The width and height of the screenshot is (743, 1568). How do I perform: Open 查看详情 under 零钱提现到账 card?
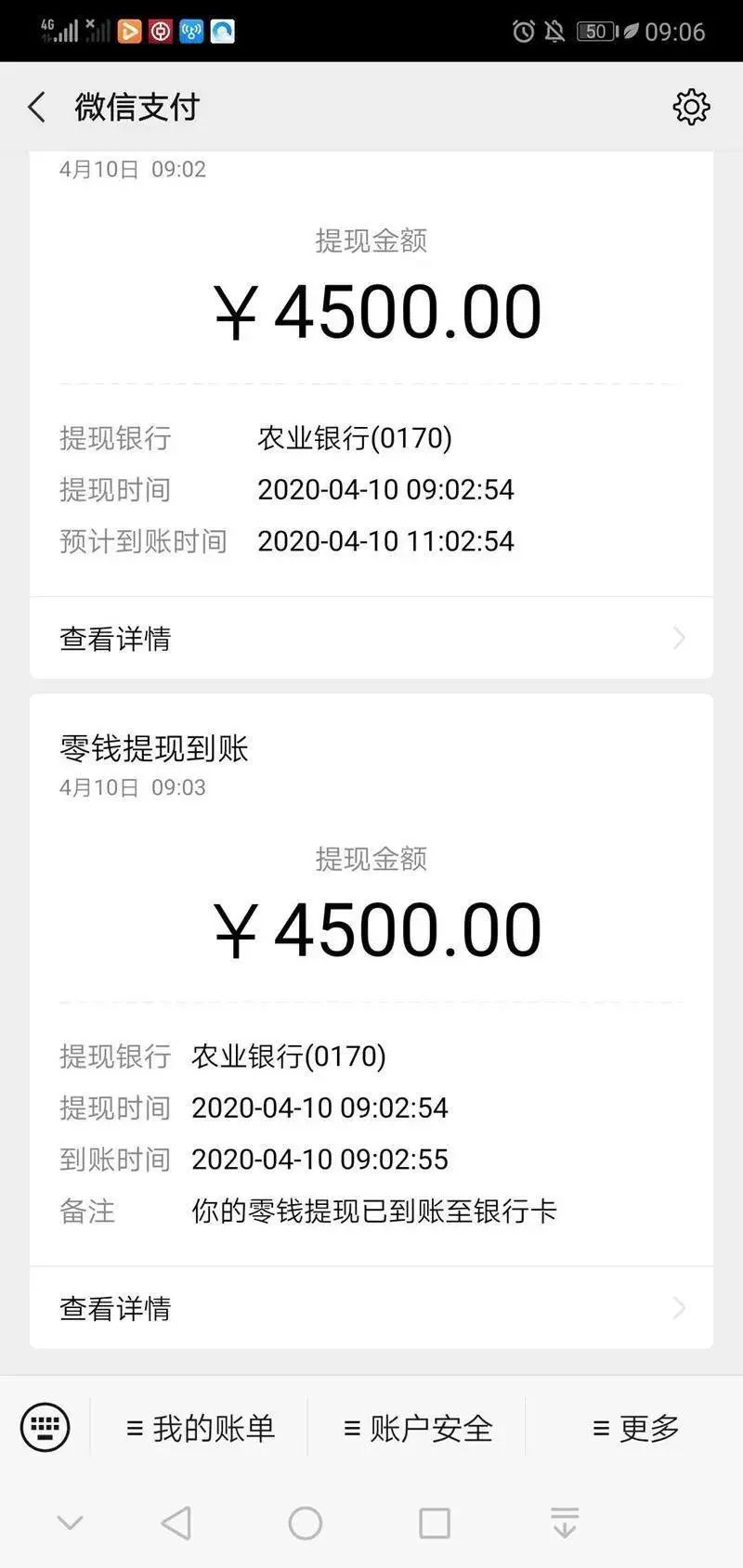pos(371,1308)
